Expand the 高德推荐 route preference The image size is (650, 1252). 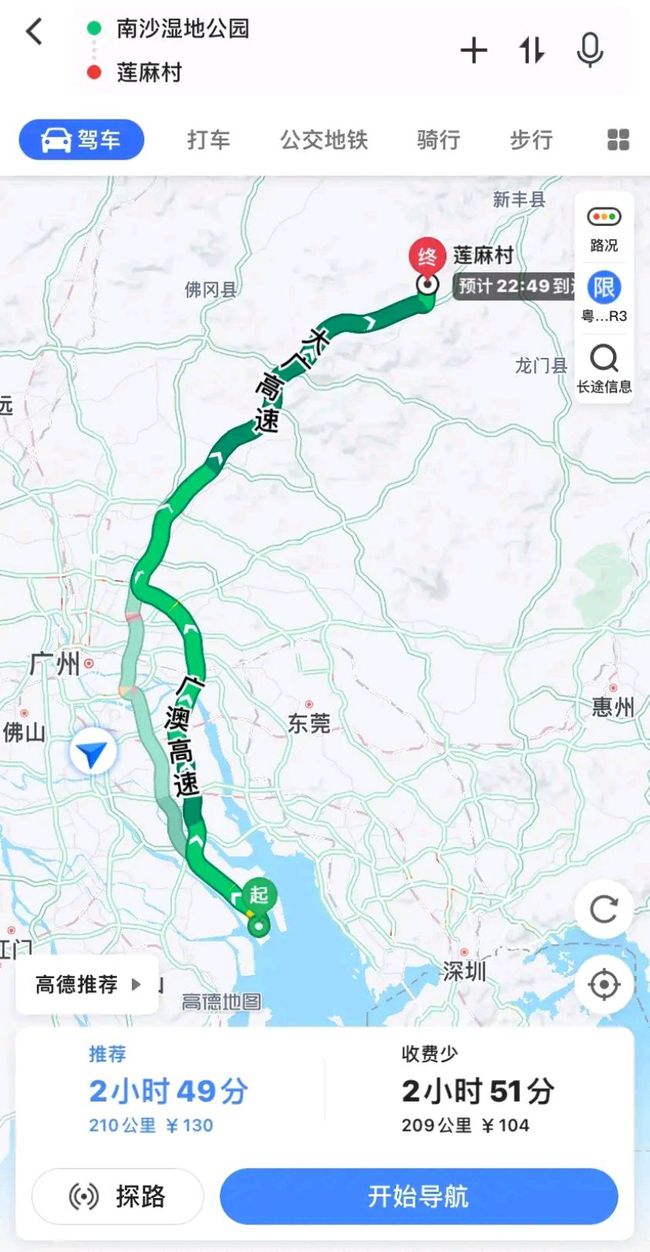[88, 985]
